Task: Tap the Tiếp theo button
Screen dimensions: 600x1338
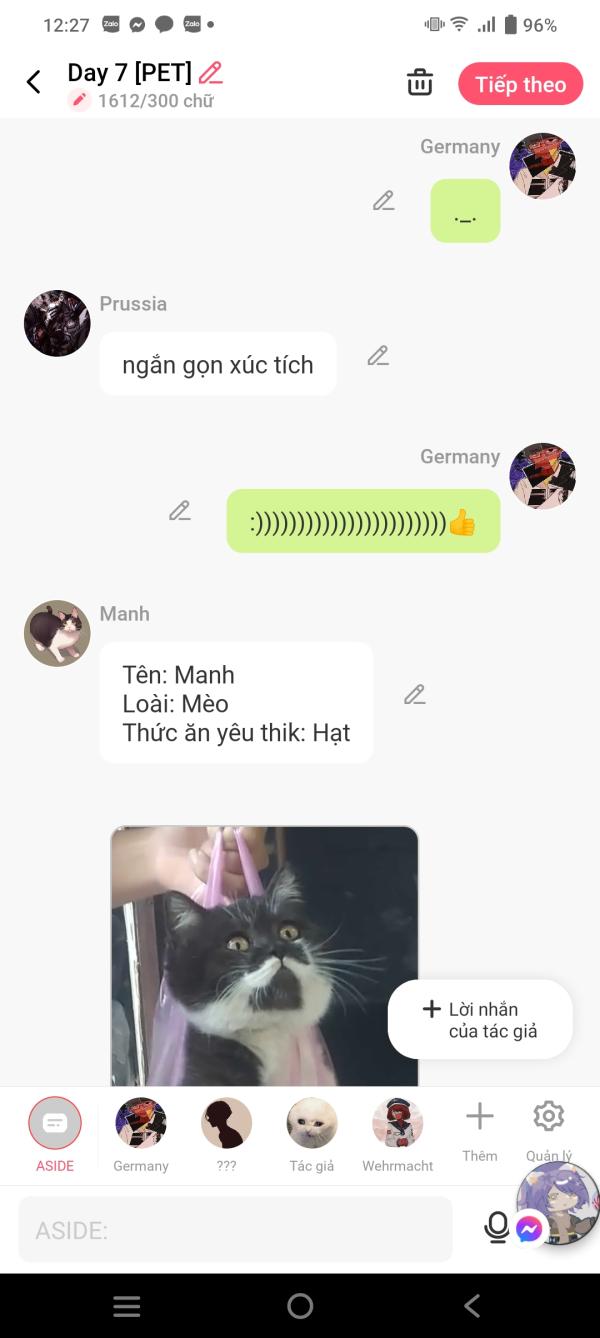Action: click(x=520, y=84)
